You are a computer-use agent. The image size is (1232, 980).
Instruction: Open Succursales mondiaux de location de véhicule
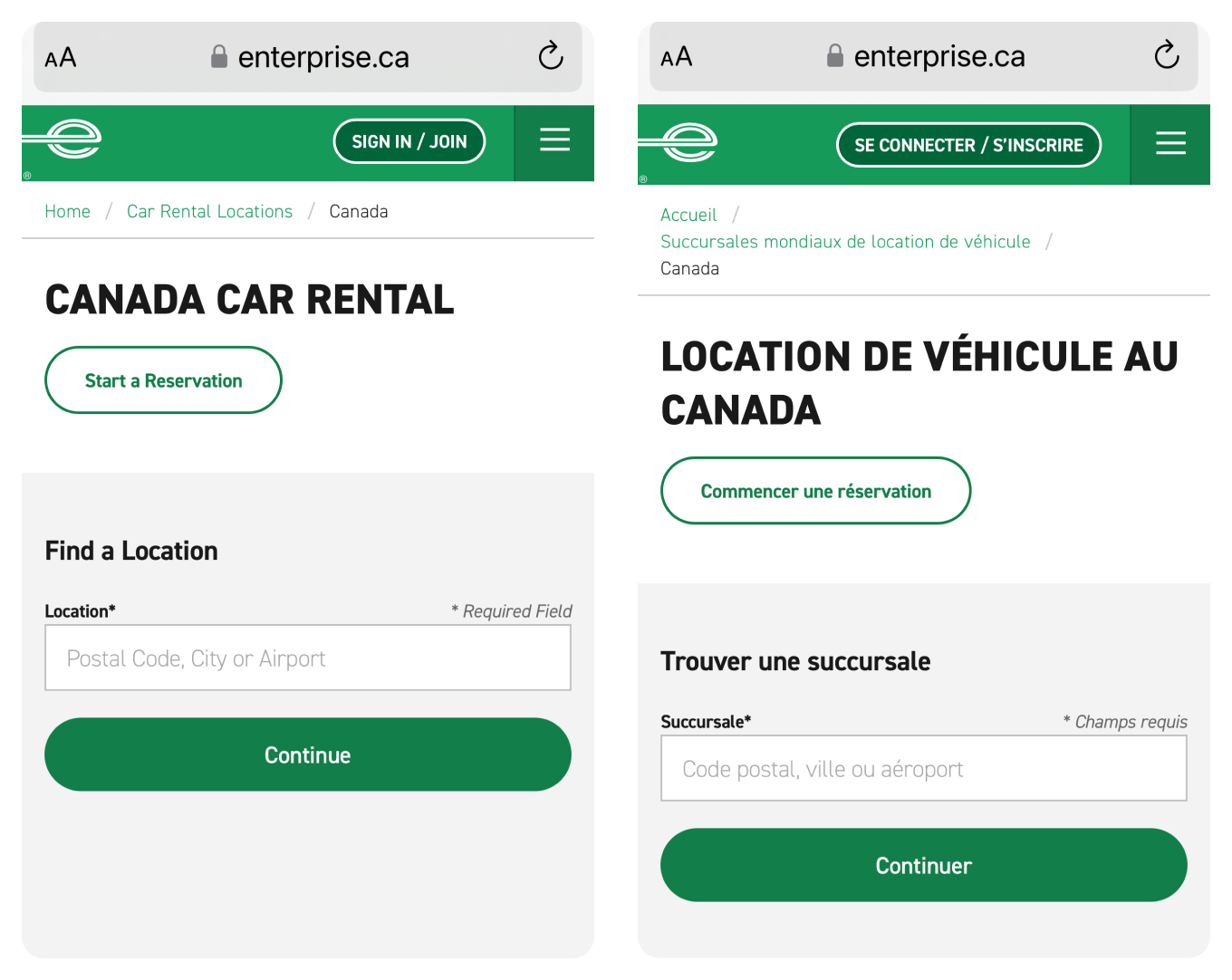click(x=845, y=242)
